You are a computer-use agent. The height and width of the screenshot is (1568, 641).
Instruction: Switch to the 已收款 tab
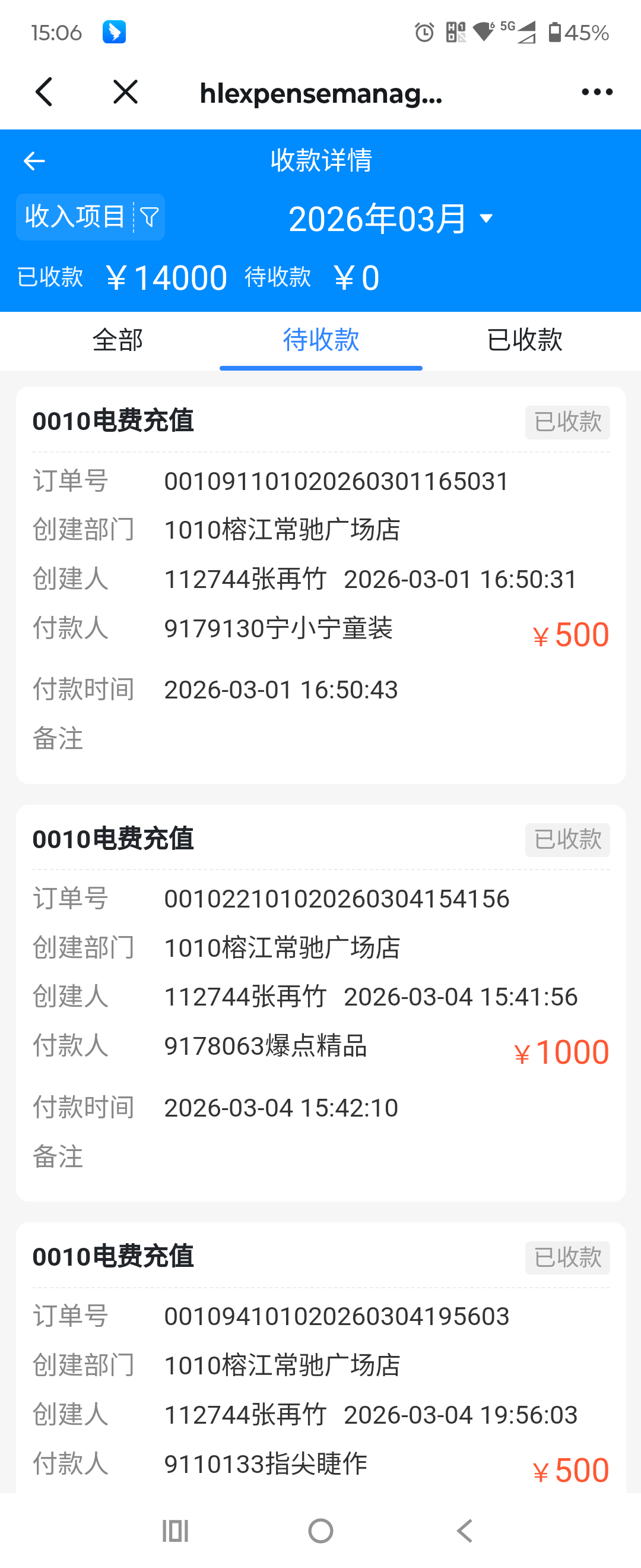pos(524,340)
